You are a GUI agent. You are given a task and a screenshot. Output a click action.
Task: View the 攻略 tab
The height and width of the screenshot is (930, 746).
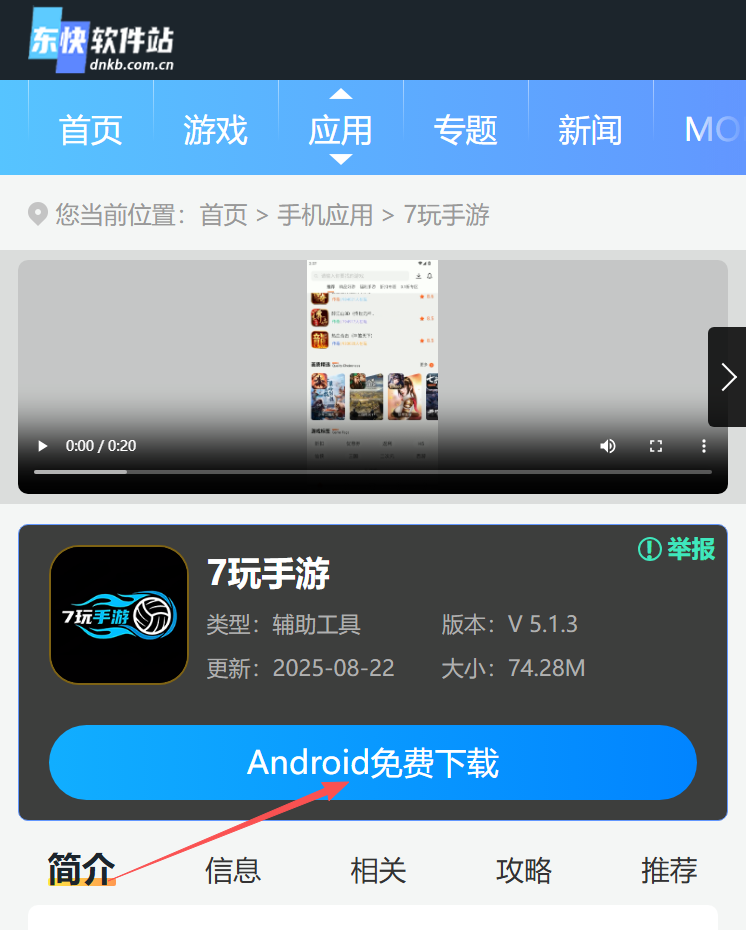(x=523, y=870)
